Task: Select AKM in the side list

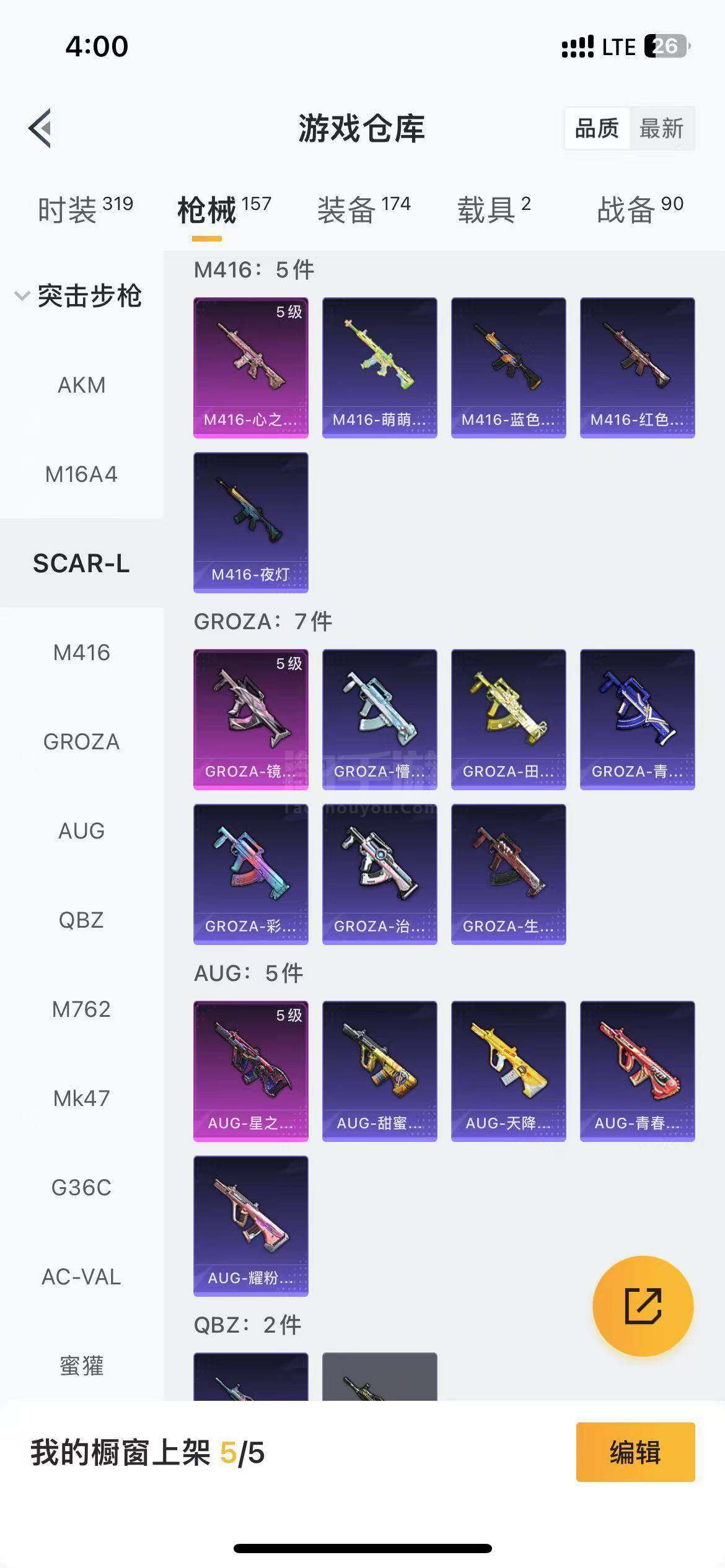Action: [x=81, y=385]
